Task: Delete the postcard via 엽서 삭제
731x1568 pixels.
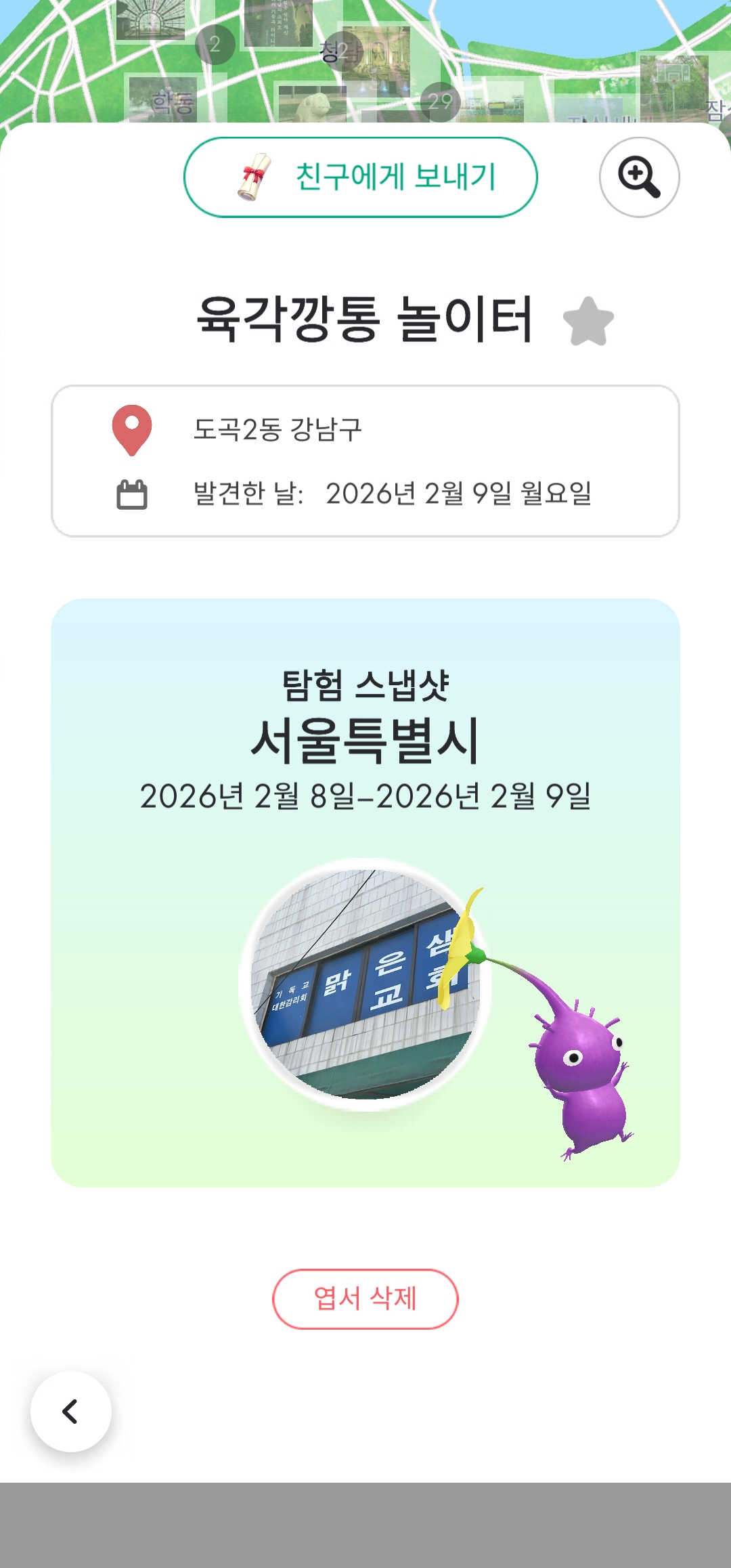Action: (x=365, y=1299)
